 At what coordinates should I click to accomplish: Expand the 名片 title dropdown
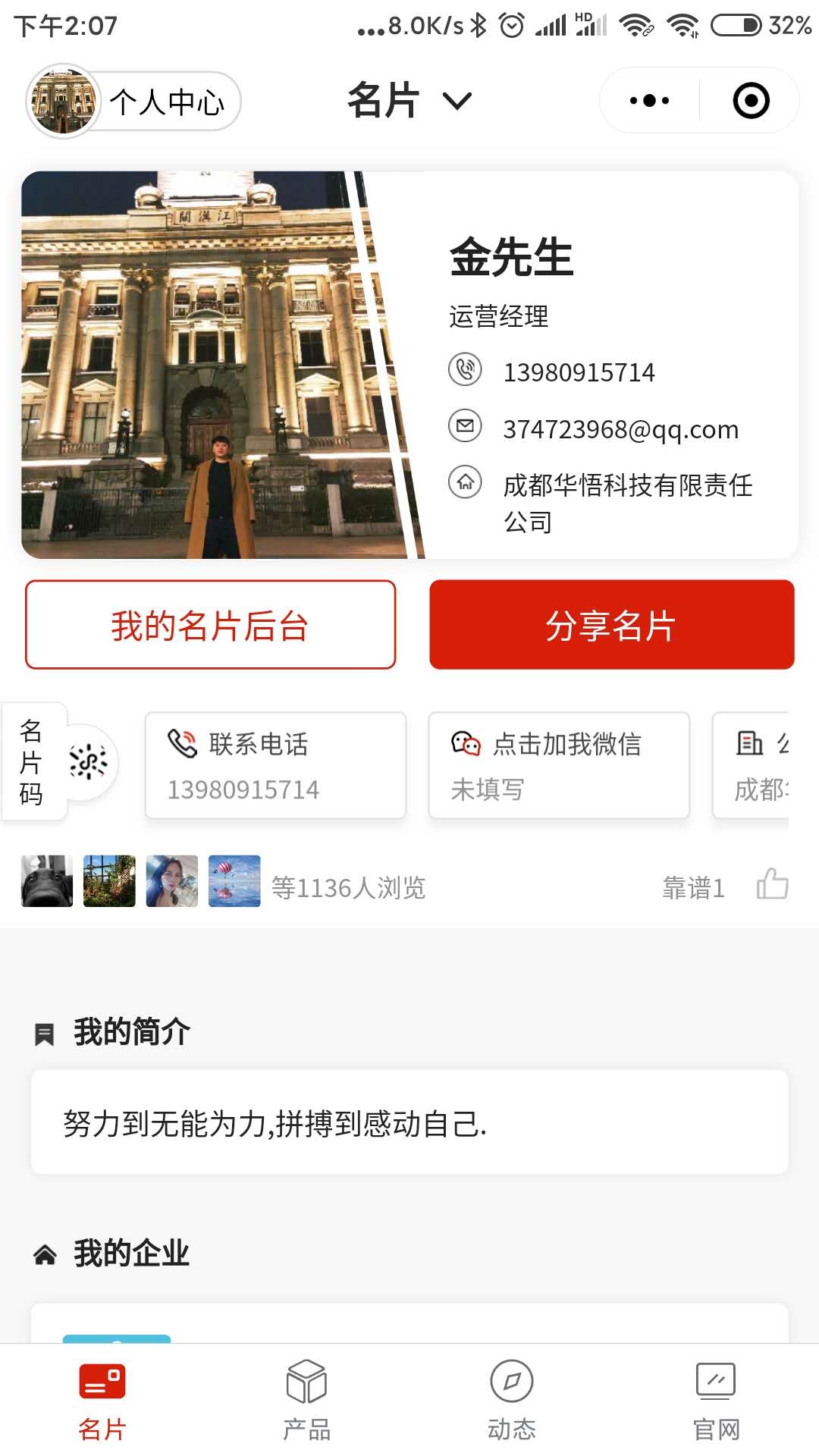(410, 100)
